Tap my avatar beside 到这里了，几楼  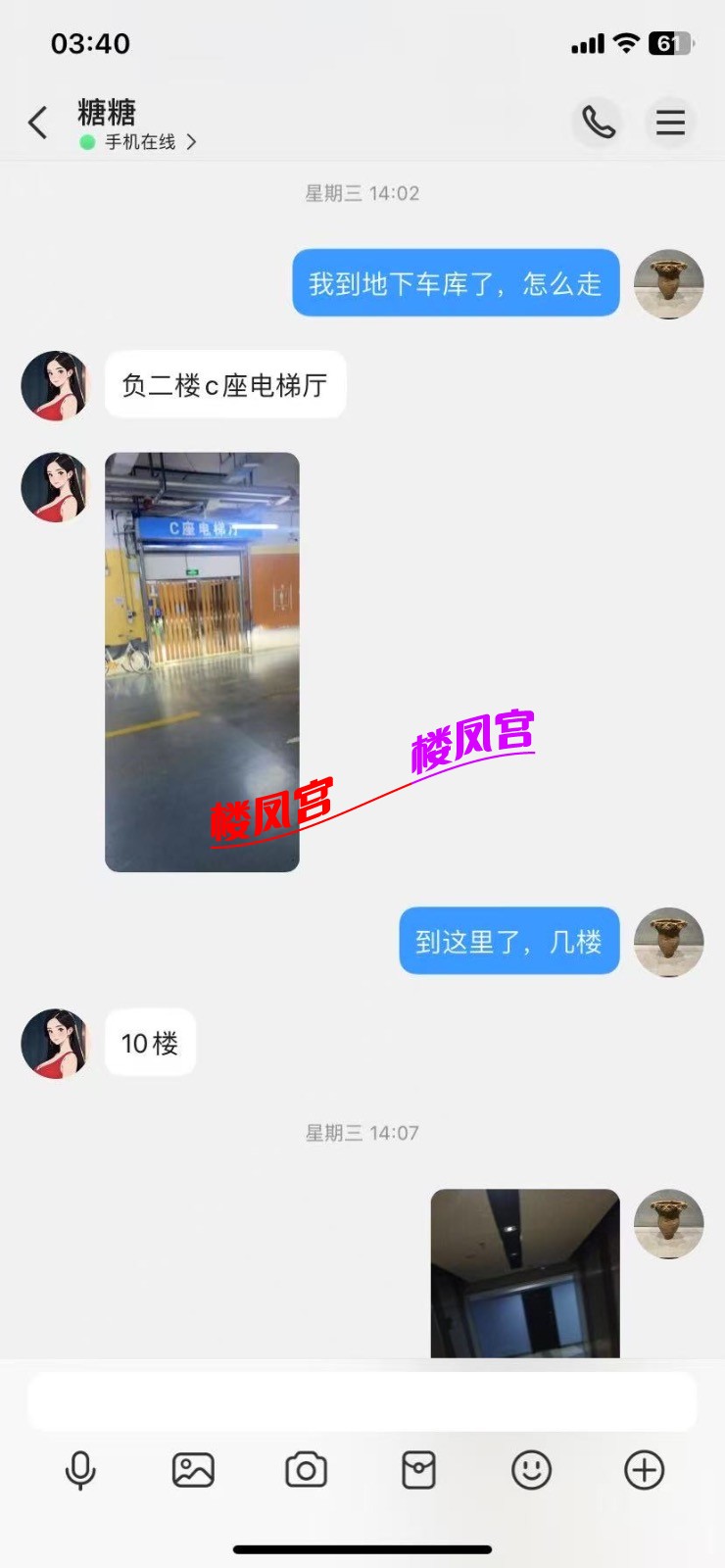tap(668, 942)
